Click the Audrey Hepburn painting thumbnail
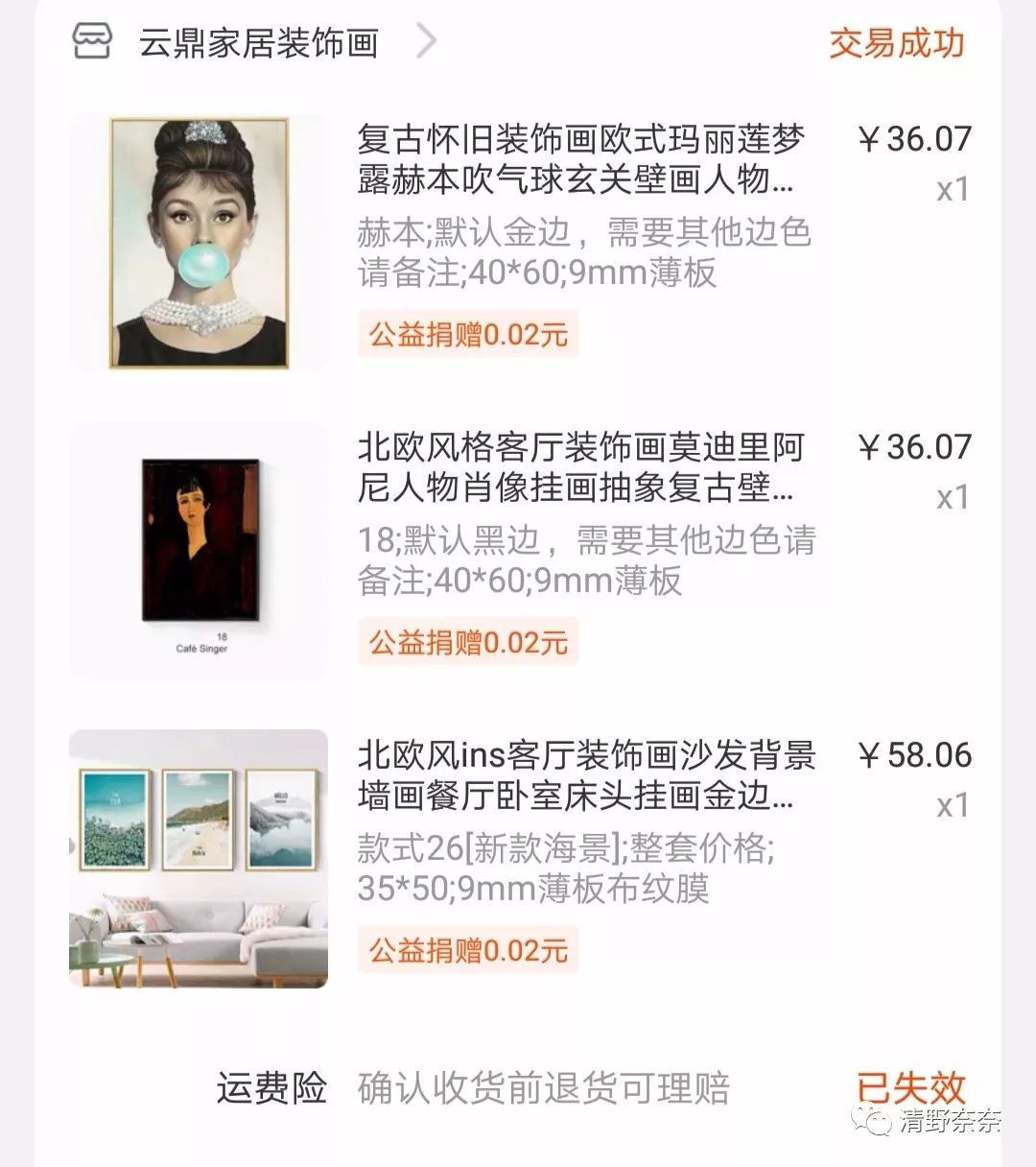The height and width of the screenshot is (1167, 1036). [x=199, y=240]
